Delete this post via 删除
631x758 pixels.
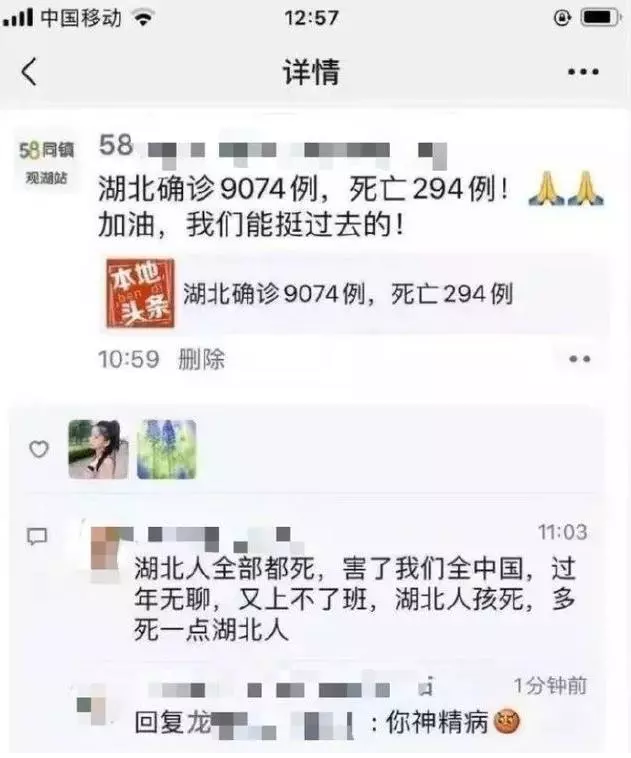[x=201, y=359]
